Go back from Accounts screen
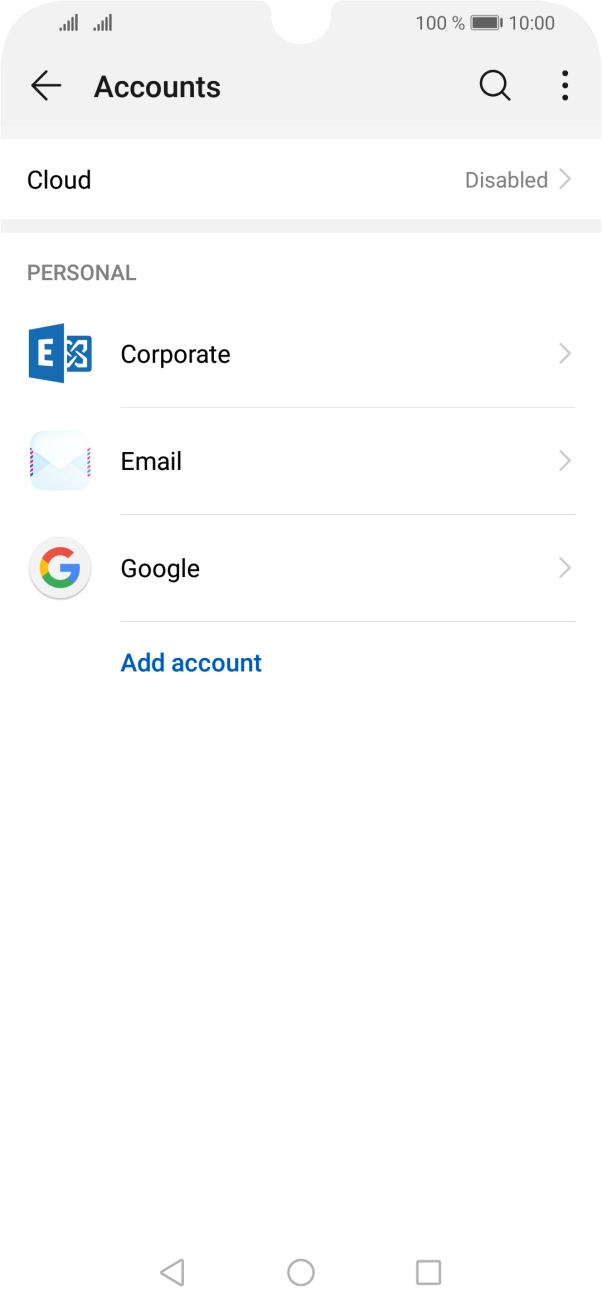Screen dimensions: 602x1306 (46, 87)
